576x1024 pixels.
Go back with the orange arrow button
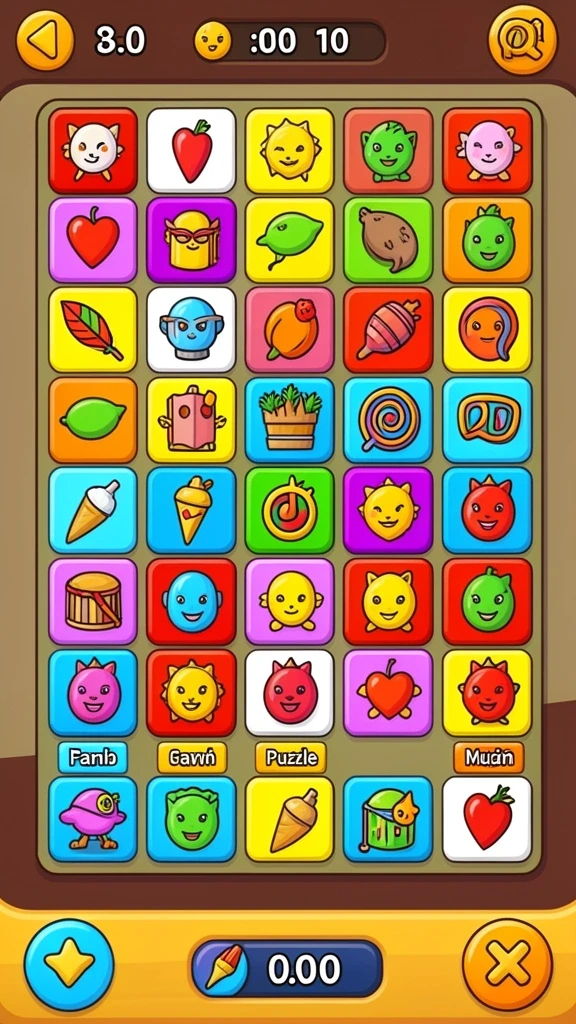[x=44, y=40]
